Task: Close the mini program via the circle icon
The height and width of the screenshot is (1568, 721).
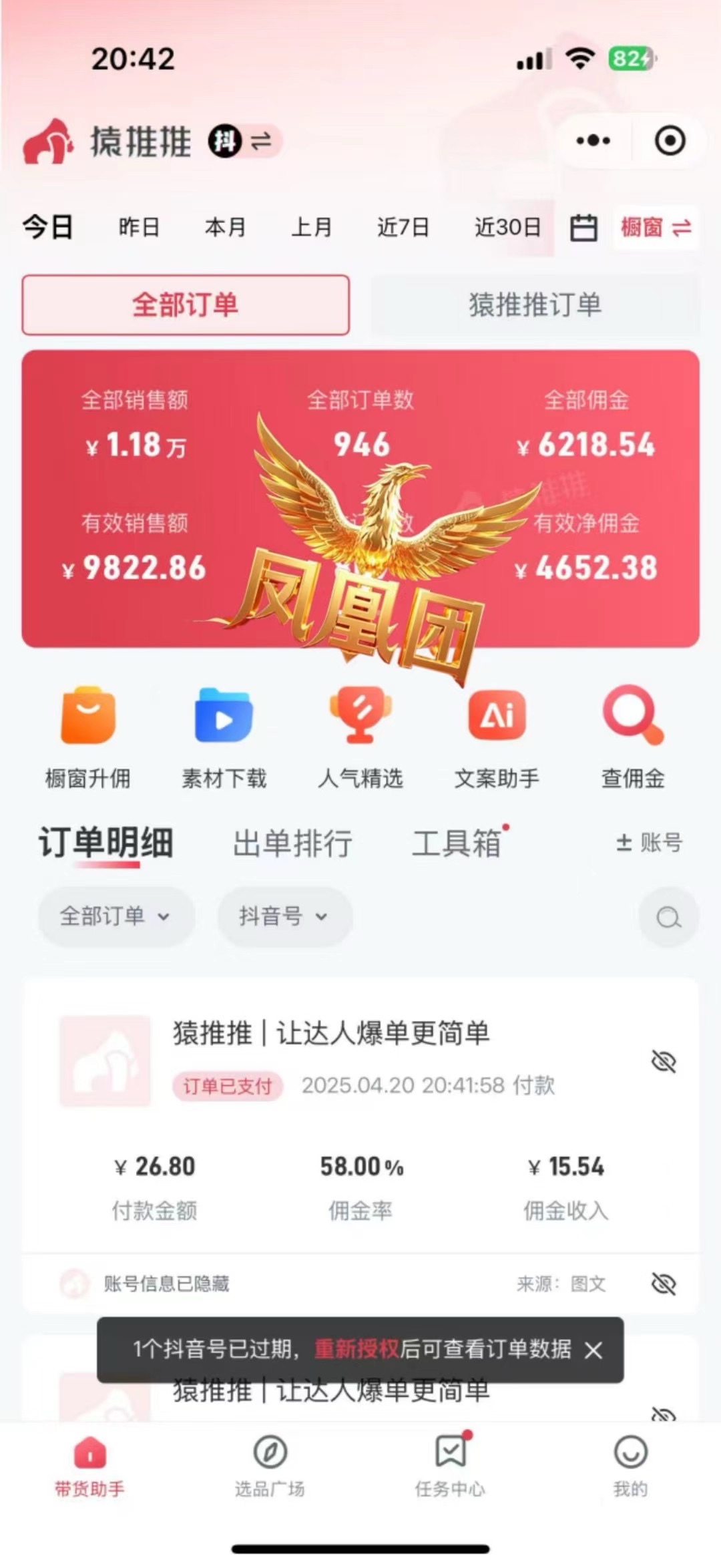Action: coord(670,141)
